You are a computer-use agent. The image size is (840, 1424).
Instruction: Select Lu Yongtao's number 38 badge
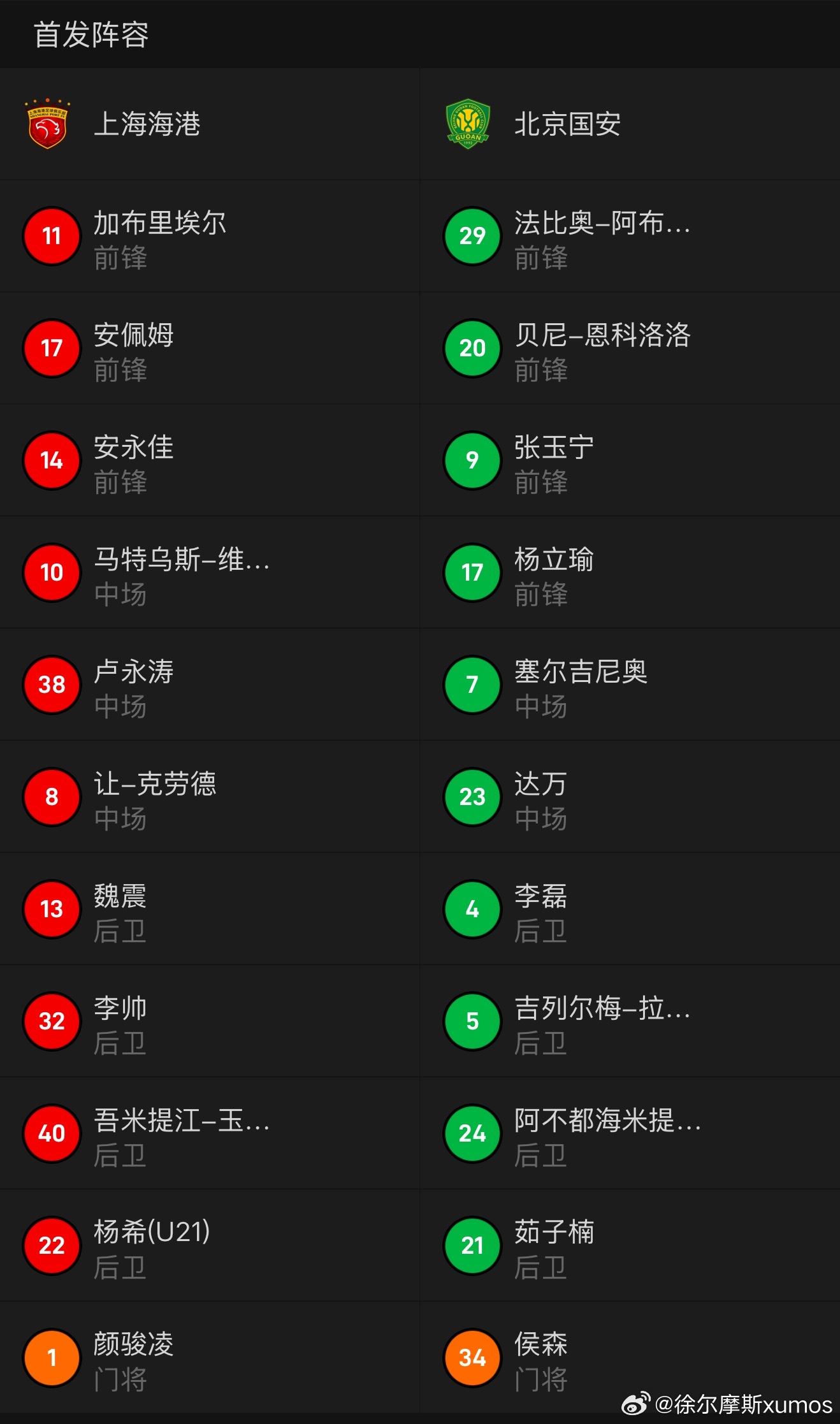[x=51, y=685]
